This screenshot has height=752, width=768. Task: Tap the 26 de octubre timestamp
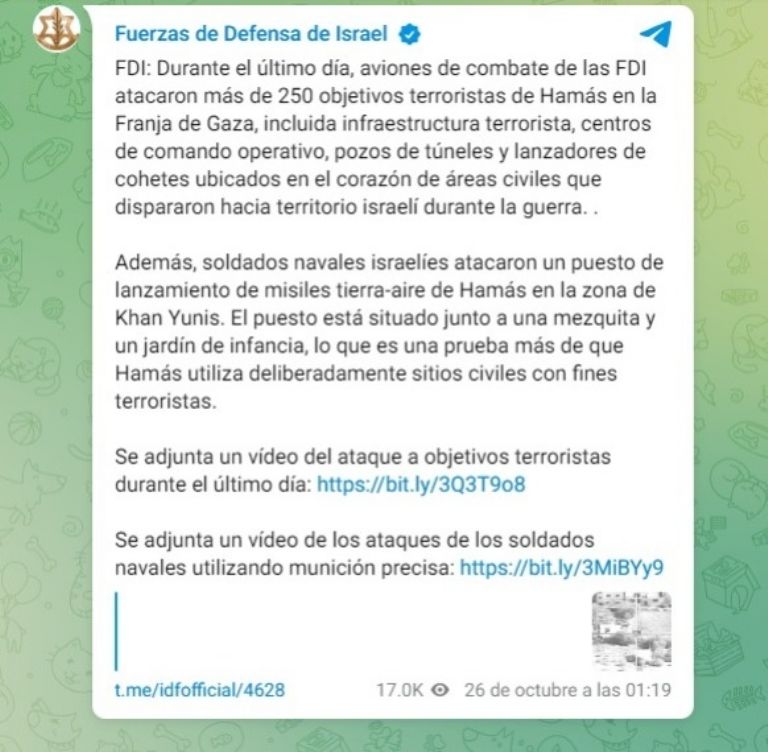pos(567,690)
